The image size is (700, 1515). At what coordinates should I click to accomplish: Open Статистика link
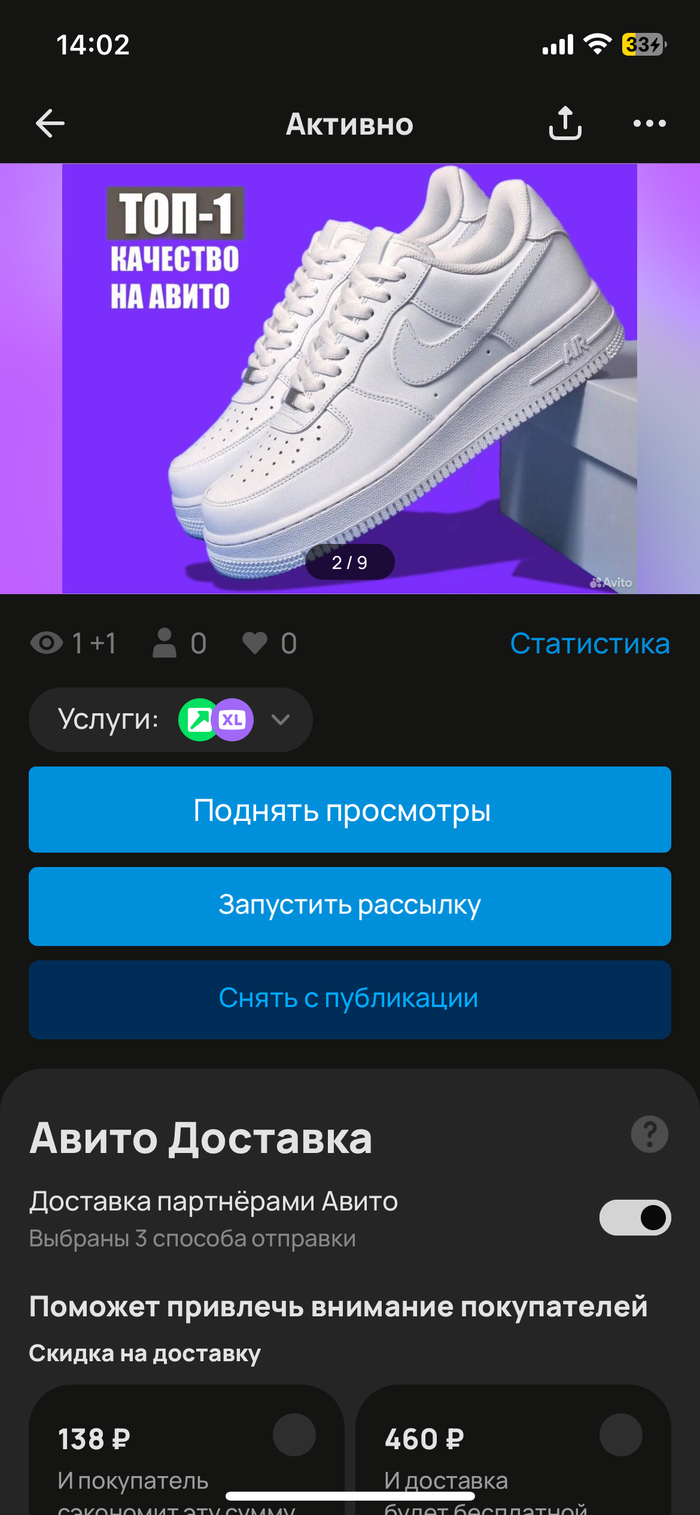click(589, 643)
